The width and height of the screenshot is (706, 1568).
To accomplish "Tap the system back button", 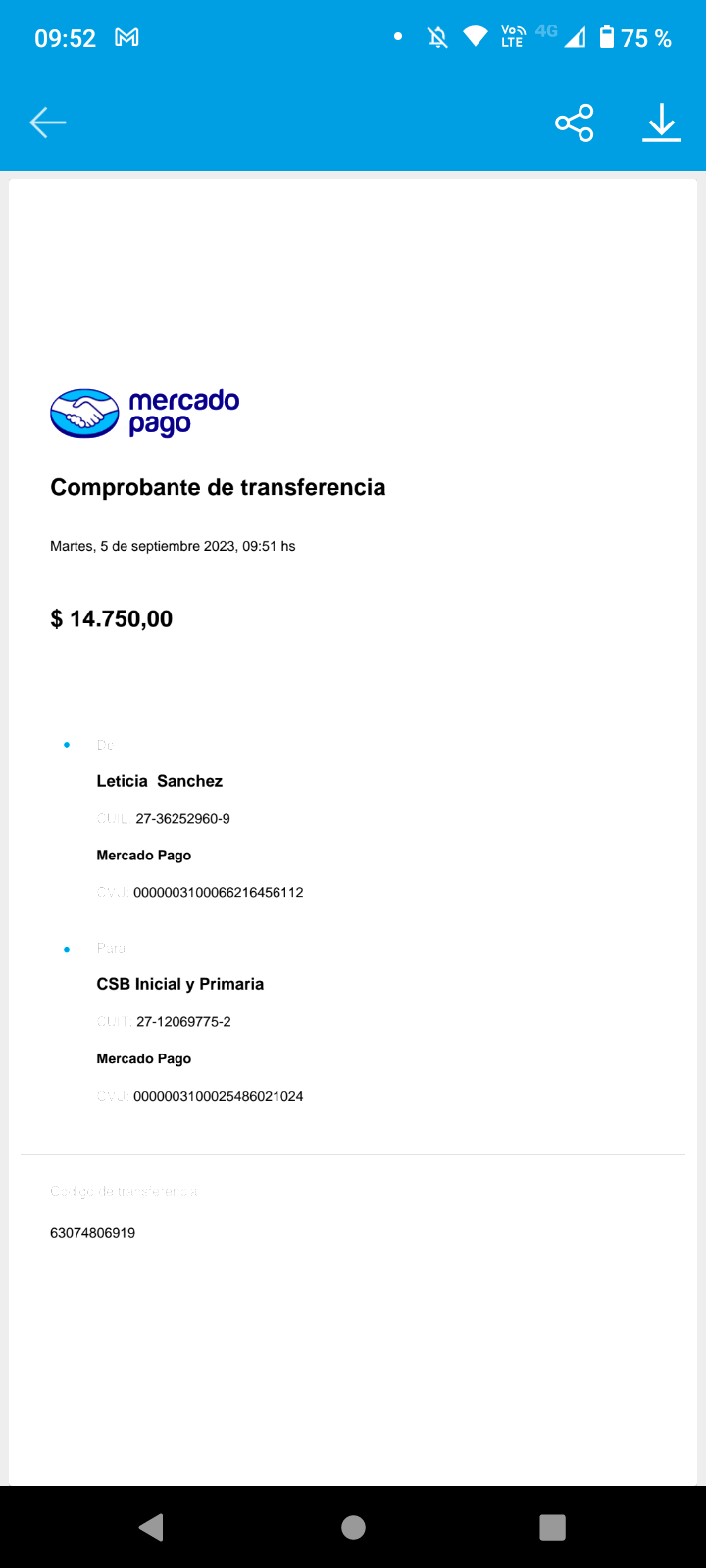I will (x=151, y=1527).
